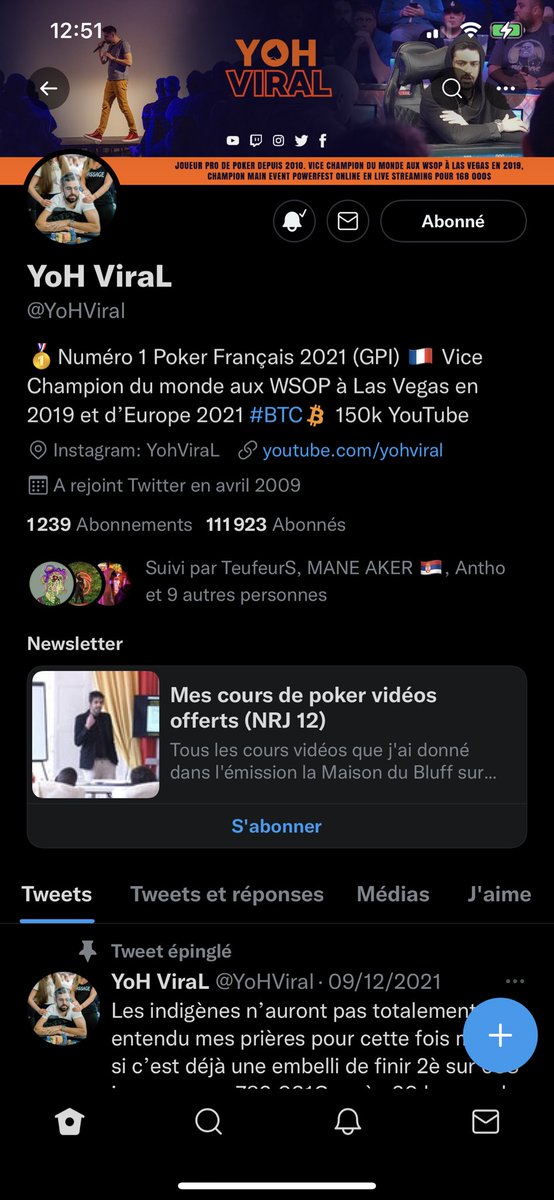Viewport: 554px width, 1200px height.
Task: Switch to the Tweets et réponses tab
Action: click(x=227, y=895)
